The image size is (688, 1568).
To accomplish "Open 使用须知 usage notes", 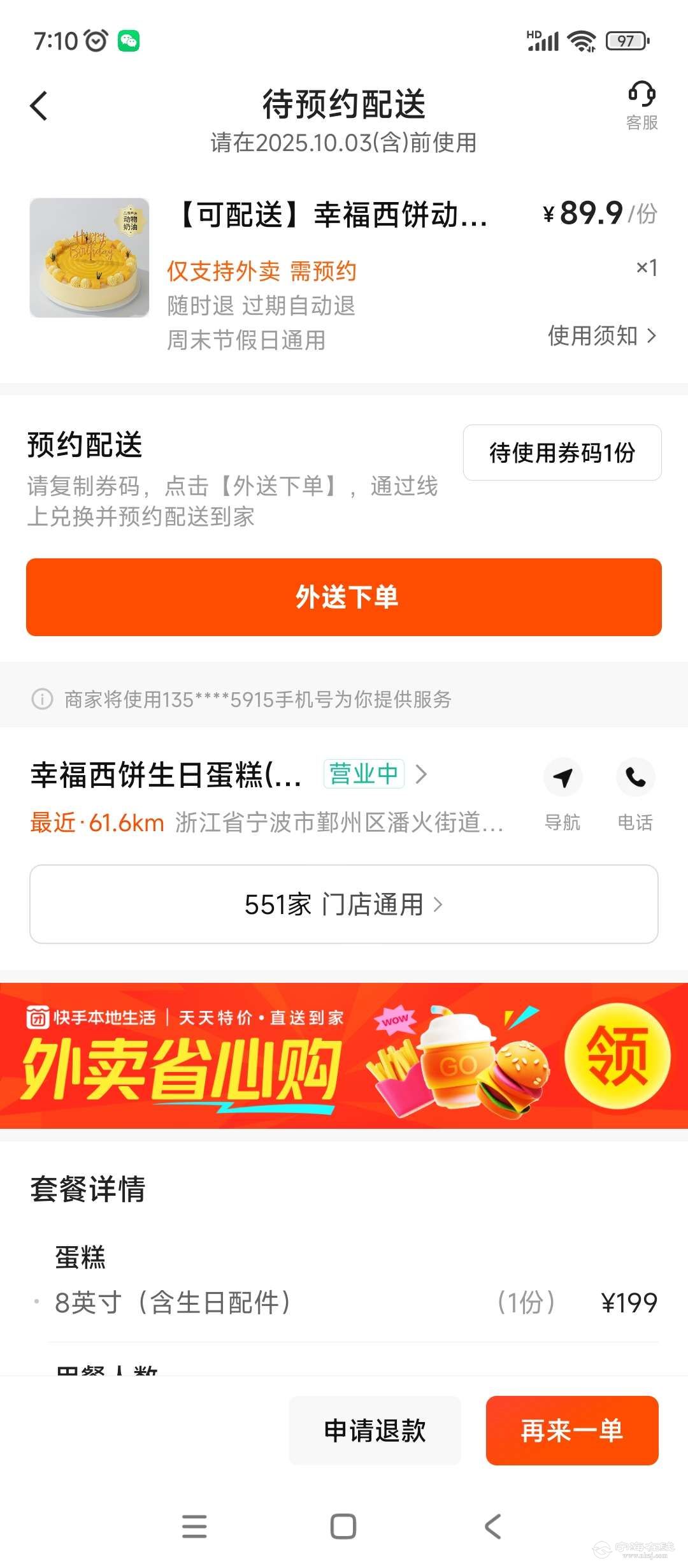I will (601, 335).
